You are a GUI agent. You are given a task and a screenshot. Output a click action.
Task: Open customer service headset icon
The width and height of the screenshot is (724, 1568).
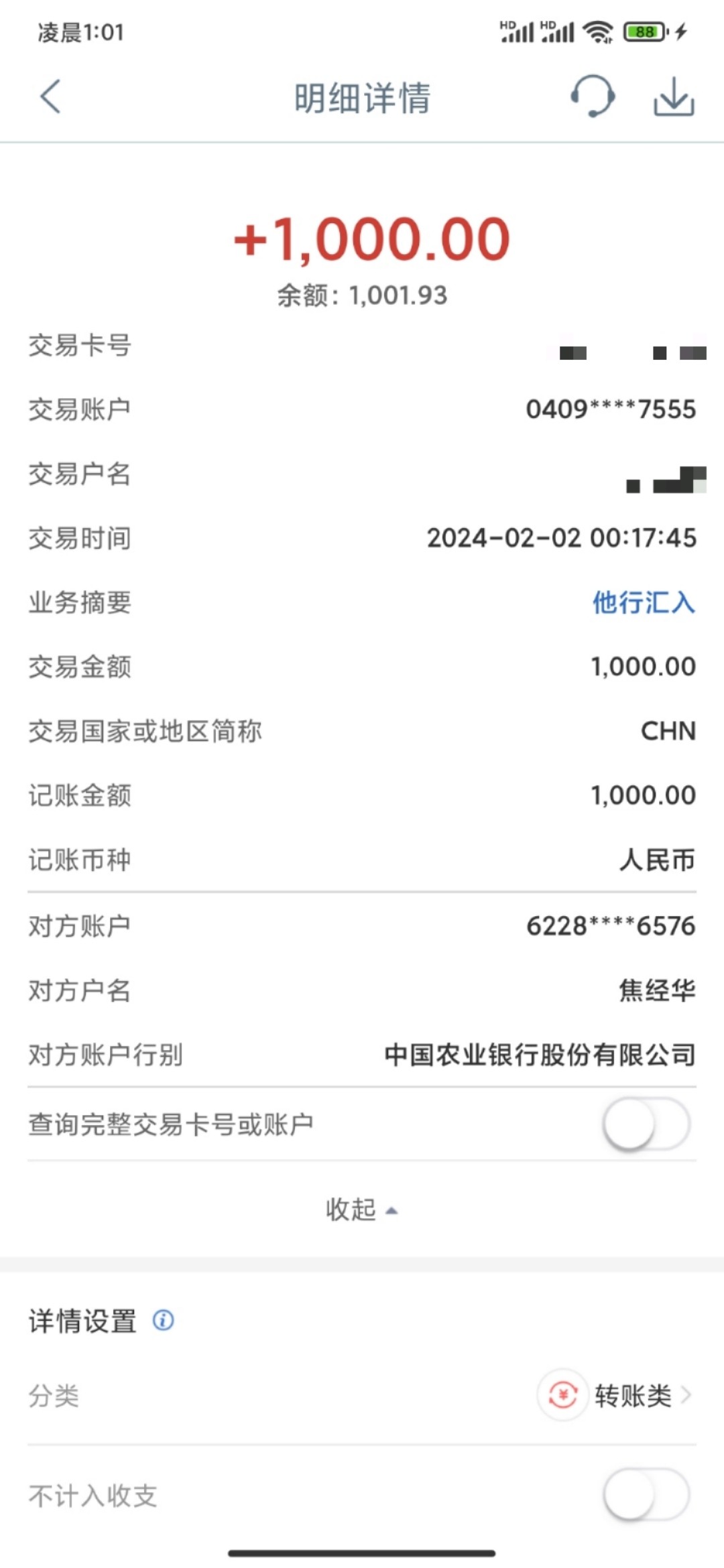point(593,97)
